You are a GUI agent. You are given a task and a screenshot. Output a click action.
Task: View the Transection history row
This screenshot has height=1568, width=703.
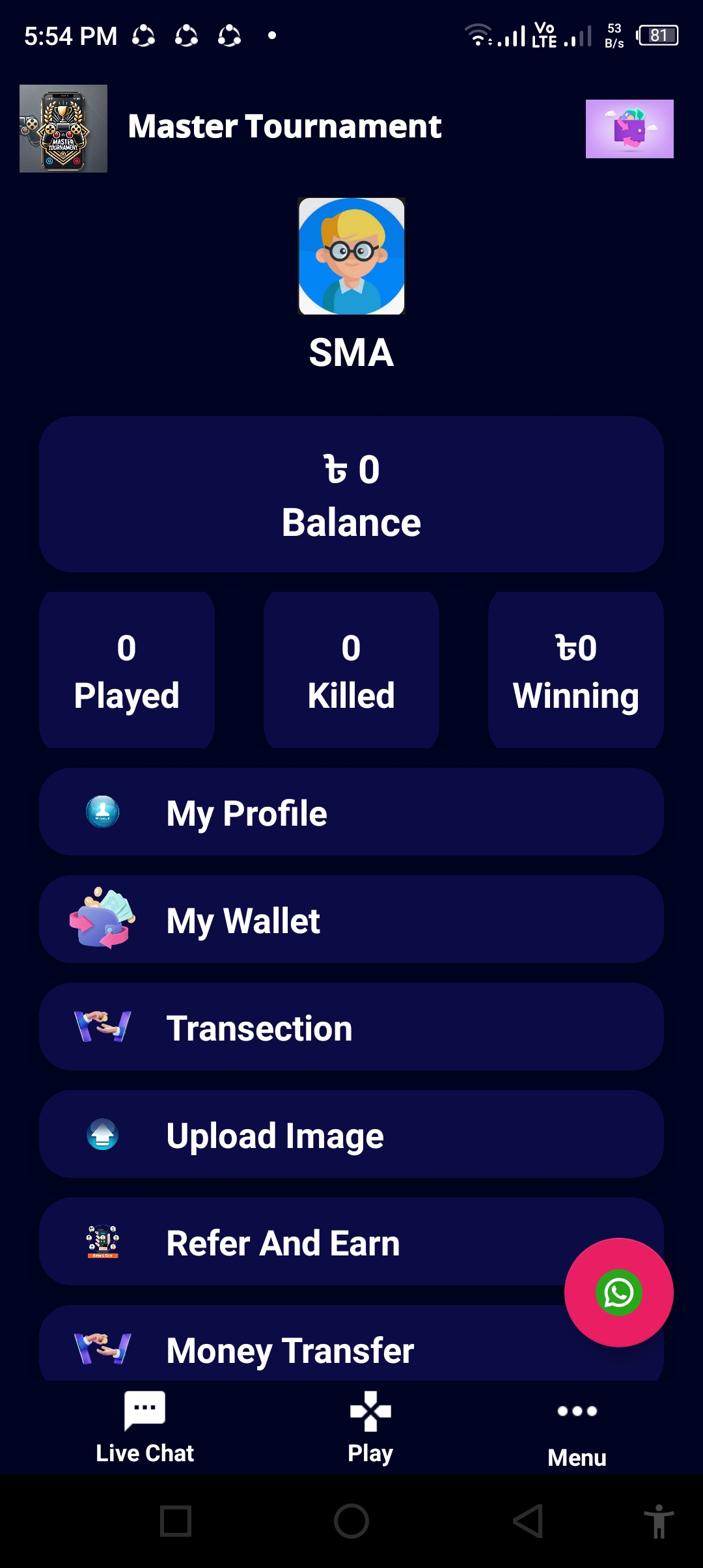pyautogui.click(x=351, y=1027)
